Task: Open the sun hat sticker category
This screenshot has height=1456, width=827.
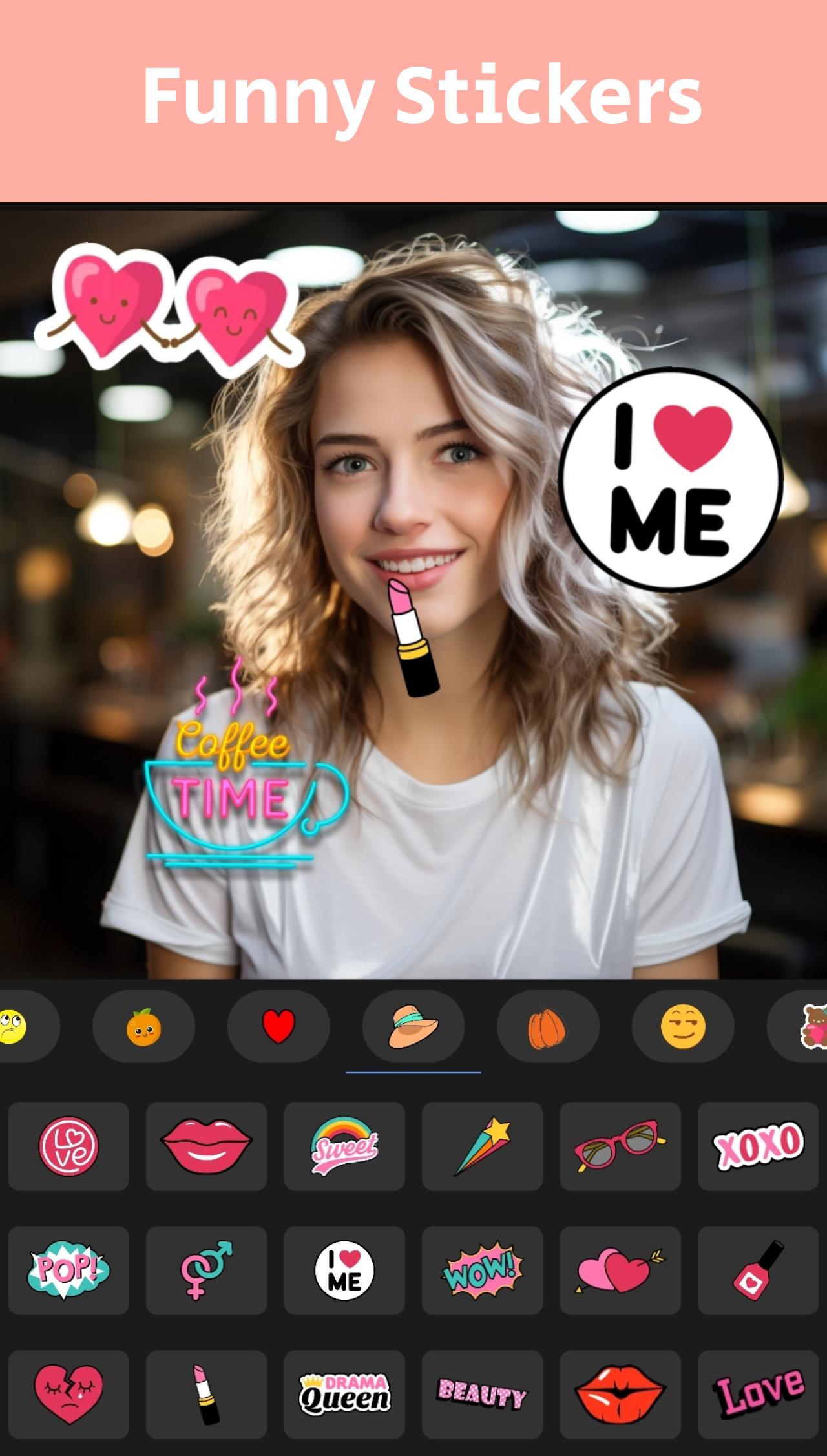Action: [x=413, y=1027]
